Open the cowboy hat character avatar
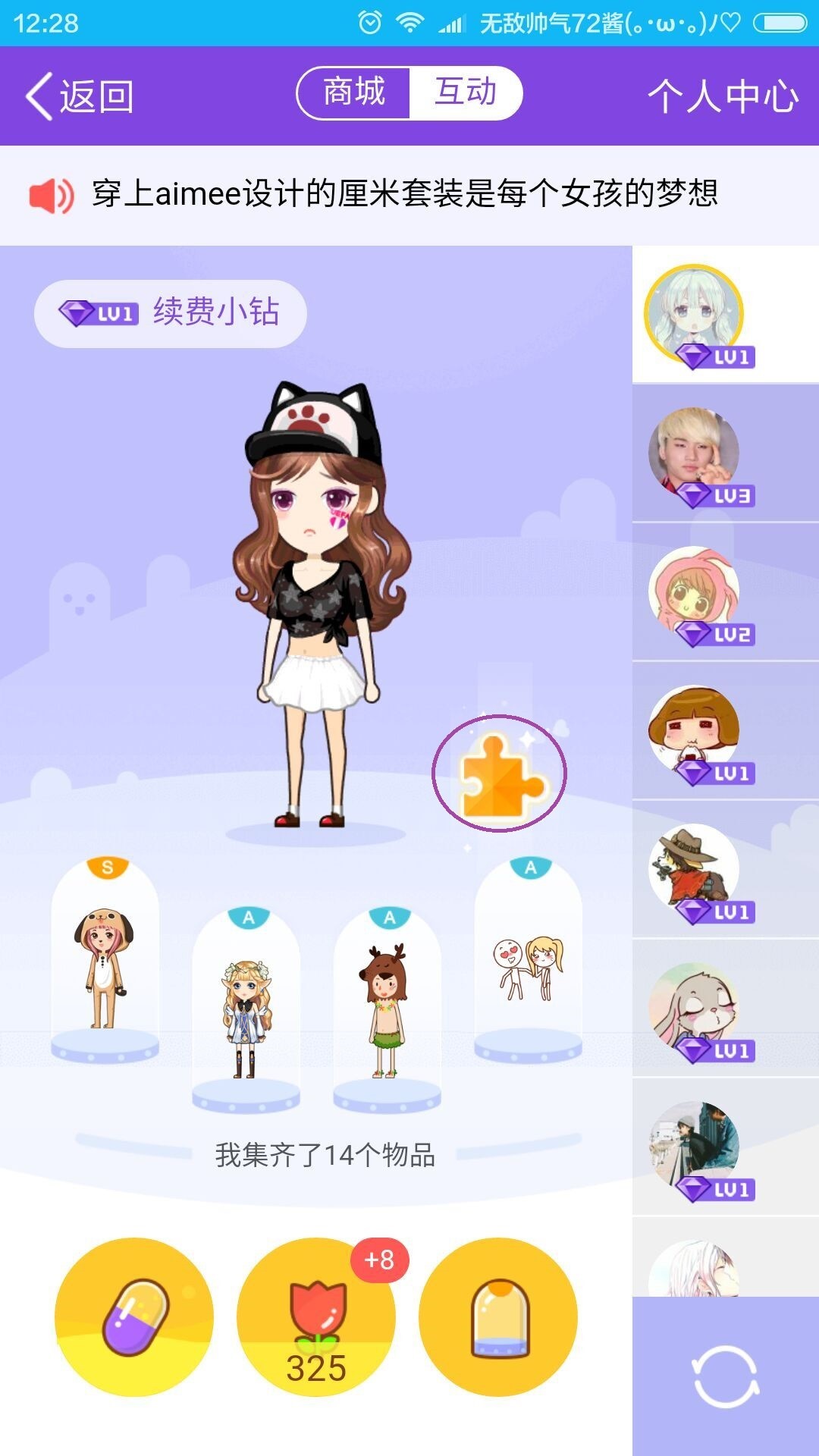Image resolution: width=819 pixels, height=1456 pixels. coord(694,868)
